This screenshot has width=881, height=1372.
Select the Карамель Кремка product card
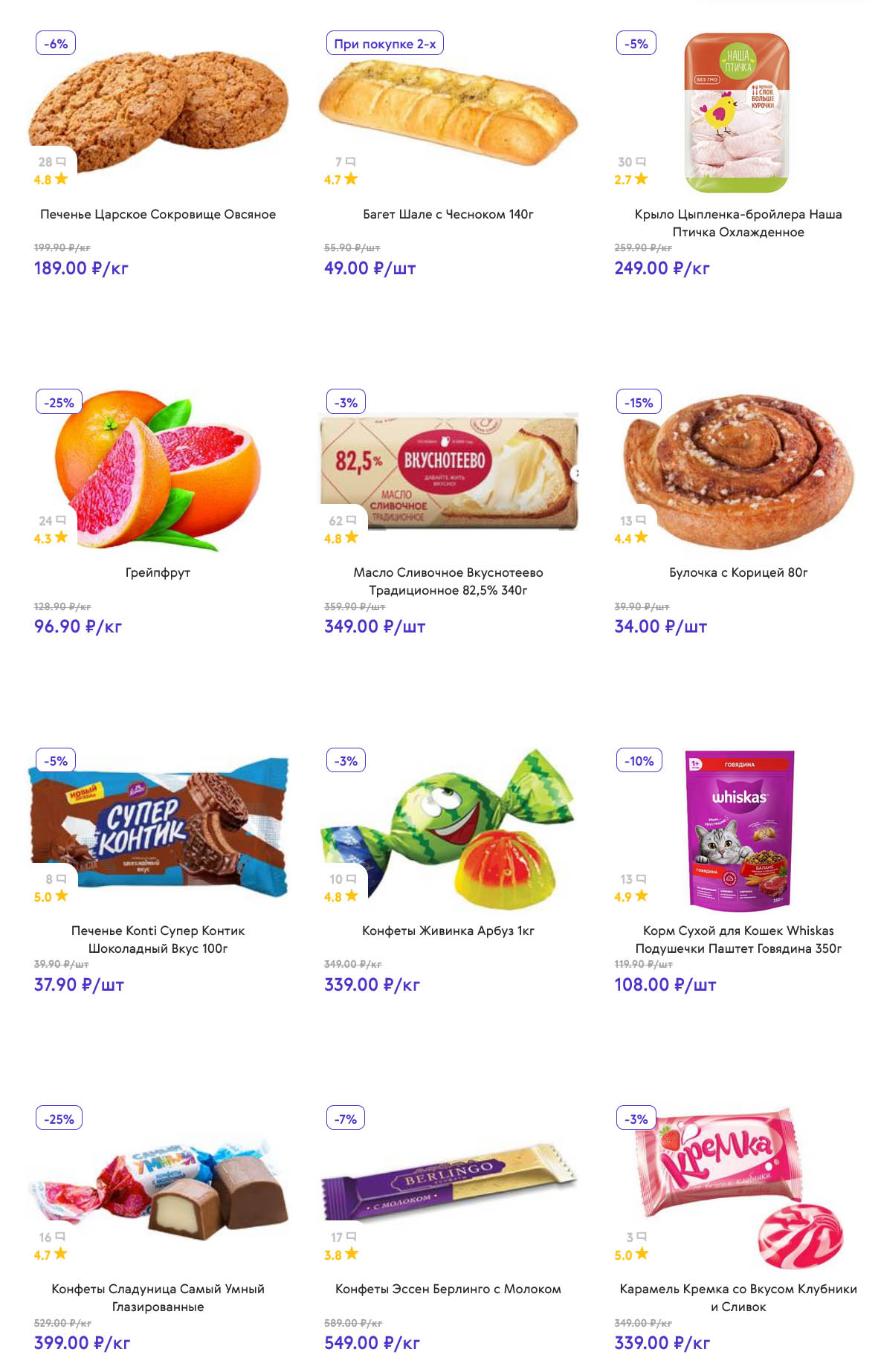pyautogui.click(x=738, y=1228)
